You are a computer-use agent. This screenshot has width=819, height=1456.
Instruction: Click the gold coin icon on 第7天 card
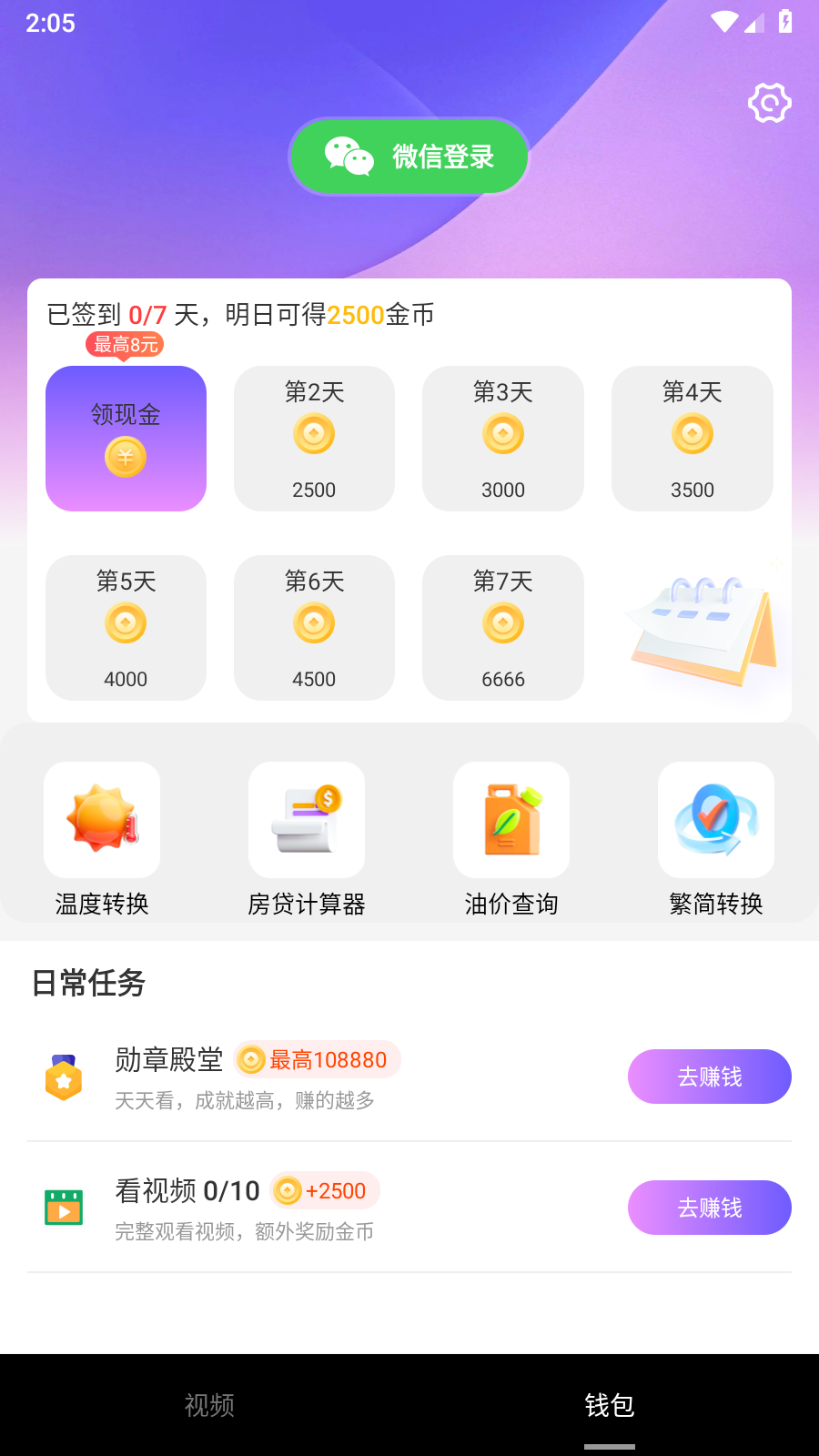[x=502, y=623]
